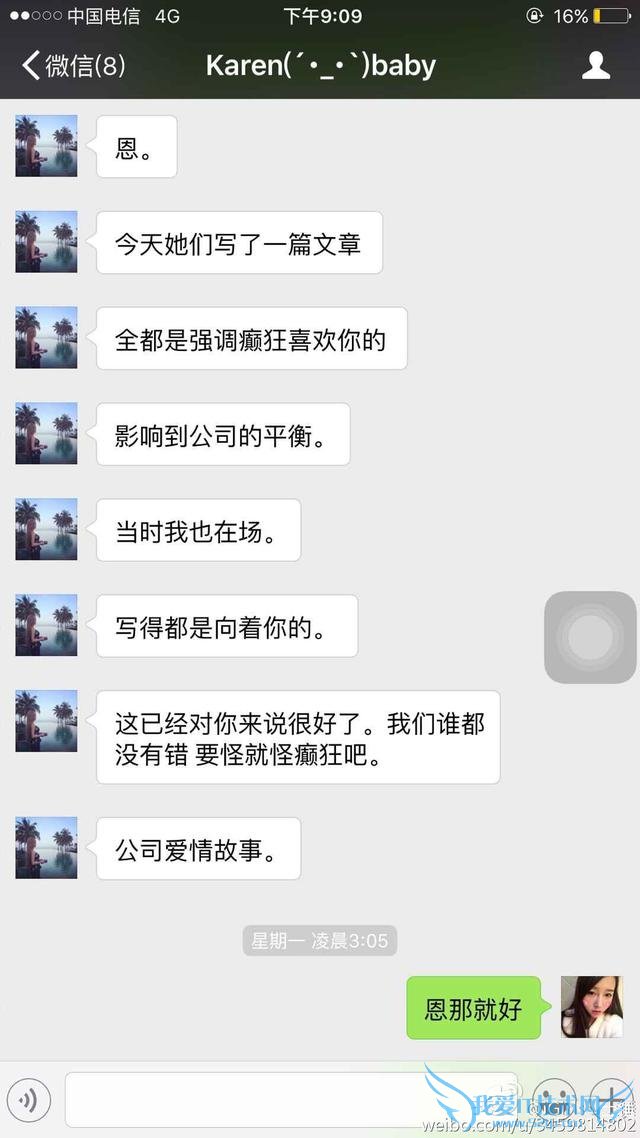Screen dimensions: 640x1138
Task: Open the emoji sticker panel
Action: pos(554,1100)
